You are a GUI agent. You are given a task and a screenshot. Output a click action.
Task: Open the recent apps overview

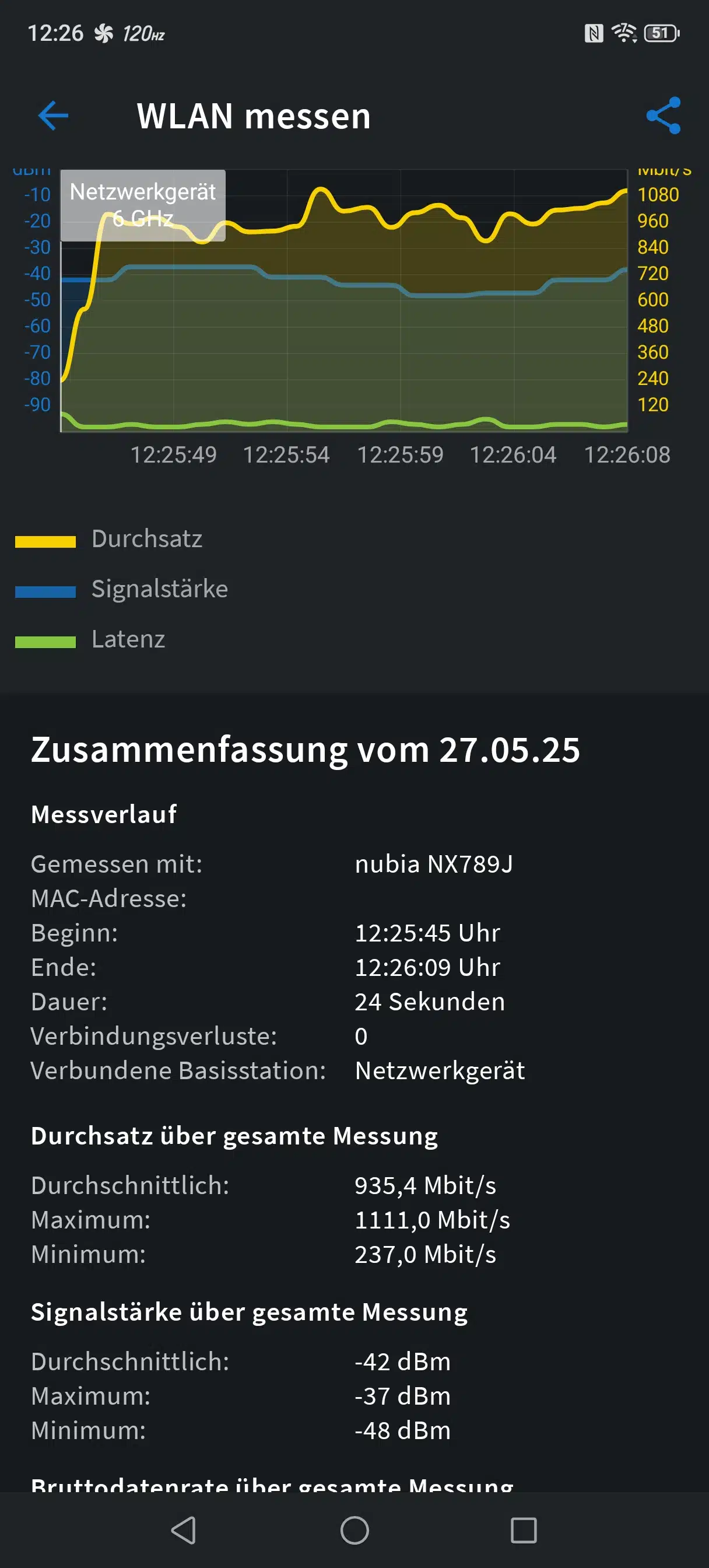(524, 1529)
